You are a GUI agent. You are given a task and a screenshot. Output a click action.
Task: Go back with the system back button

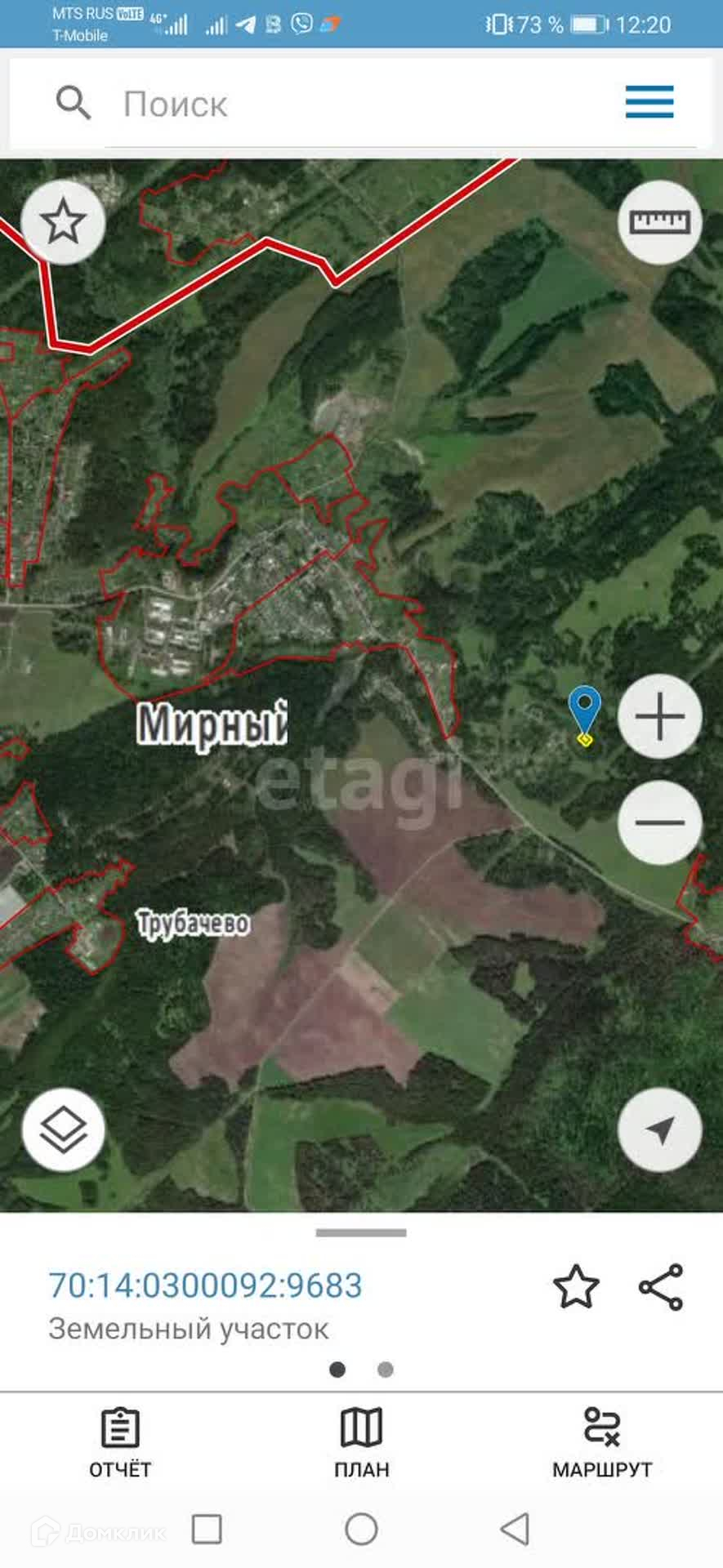click(515, 1529)
